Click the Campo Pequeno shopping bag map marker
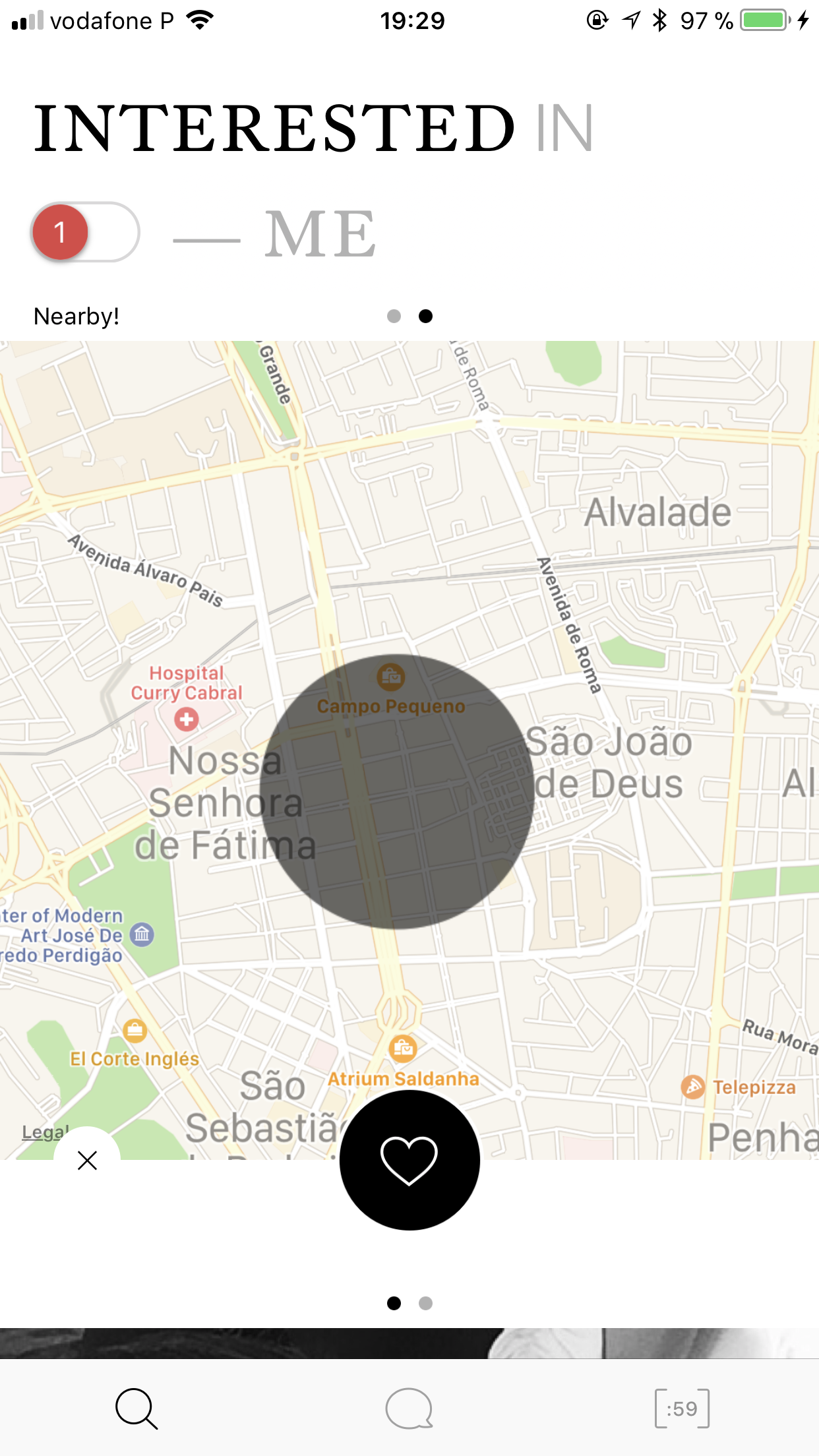 [x=390, y=678]
